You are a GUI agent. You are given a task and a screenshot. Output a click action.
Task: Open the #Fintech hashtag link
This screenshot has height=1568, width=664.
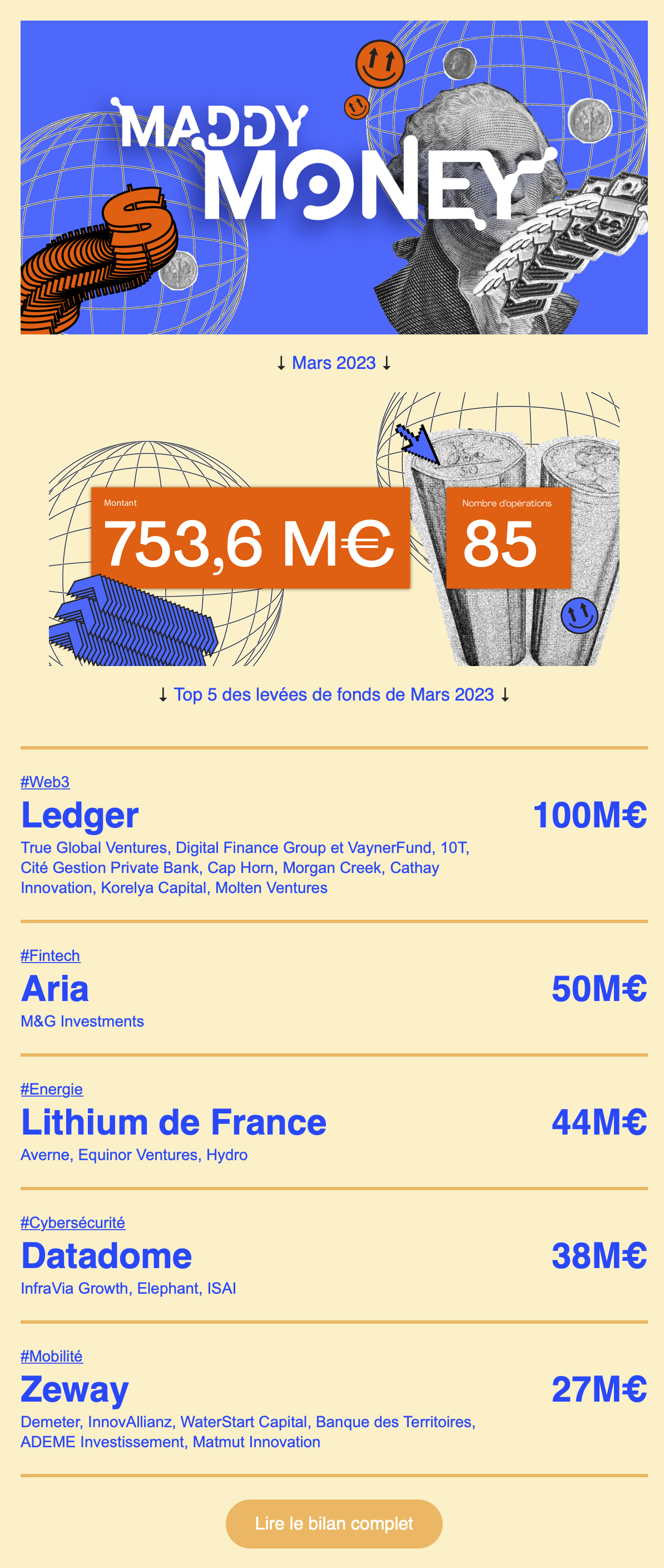coord(50,955)
